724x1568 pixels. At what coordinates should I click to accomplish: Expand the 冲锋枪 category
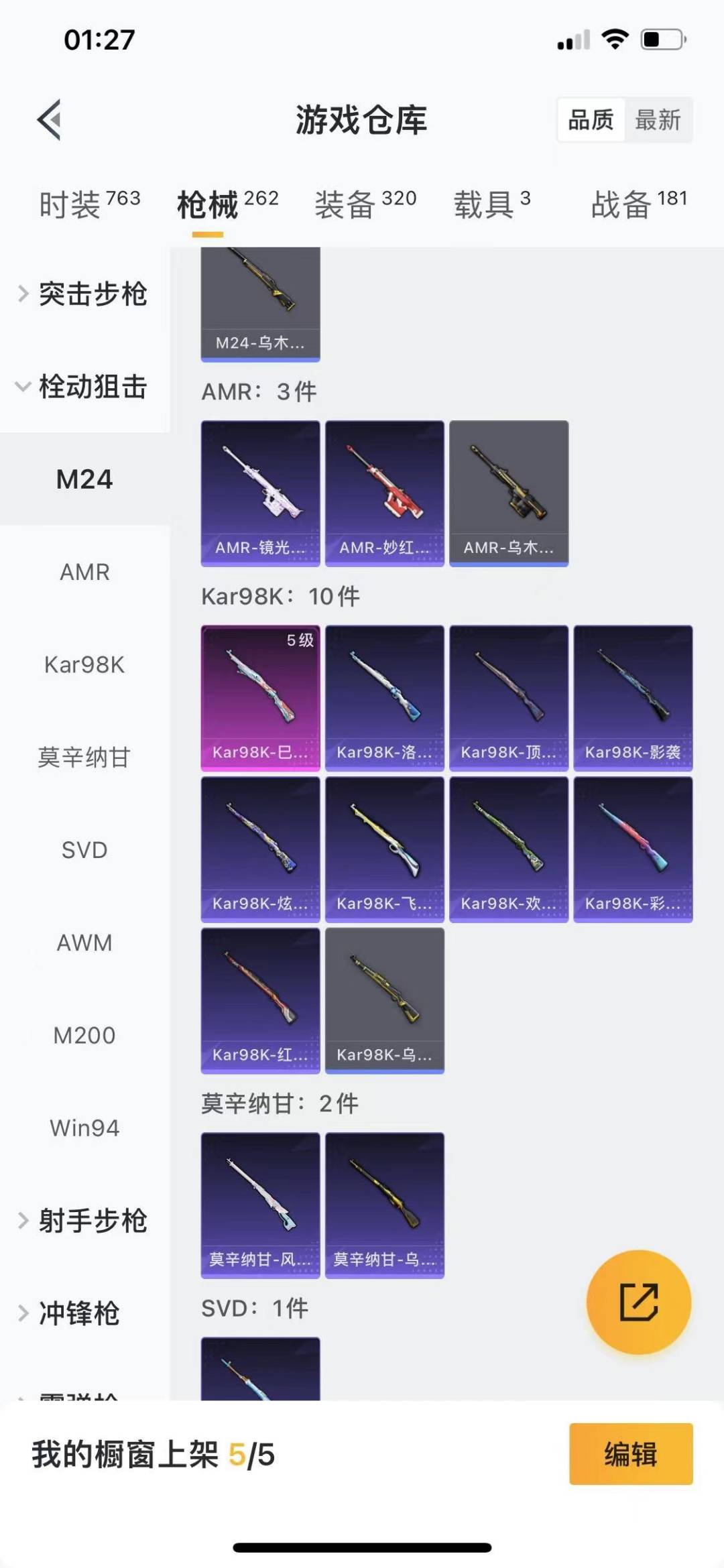coord(70,1313)
